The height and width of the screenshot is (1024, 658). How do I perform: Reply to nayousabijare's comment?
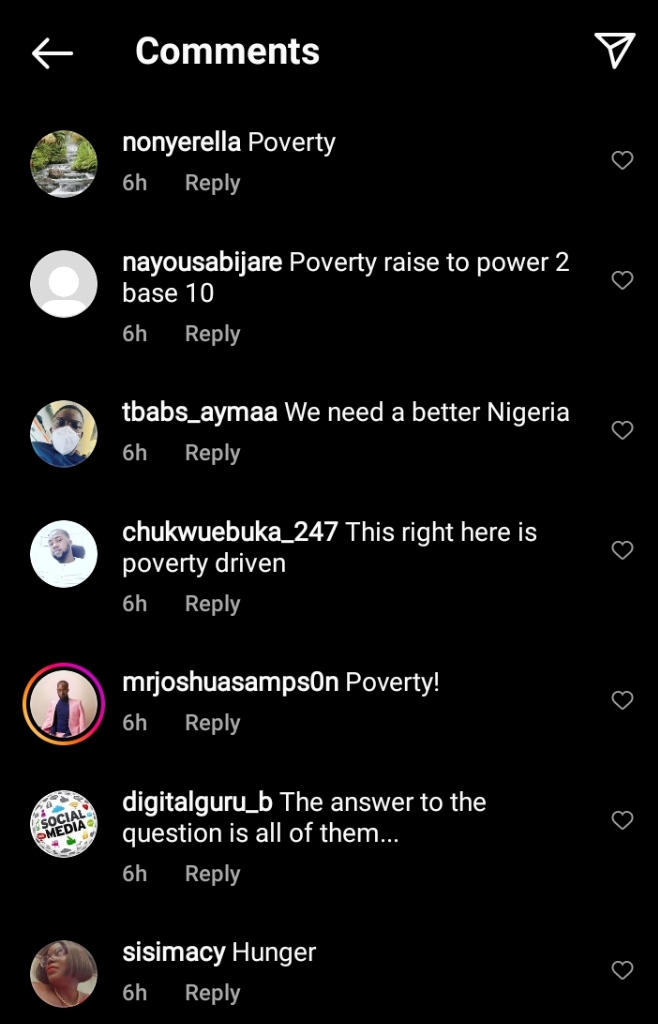(212, 333)
